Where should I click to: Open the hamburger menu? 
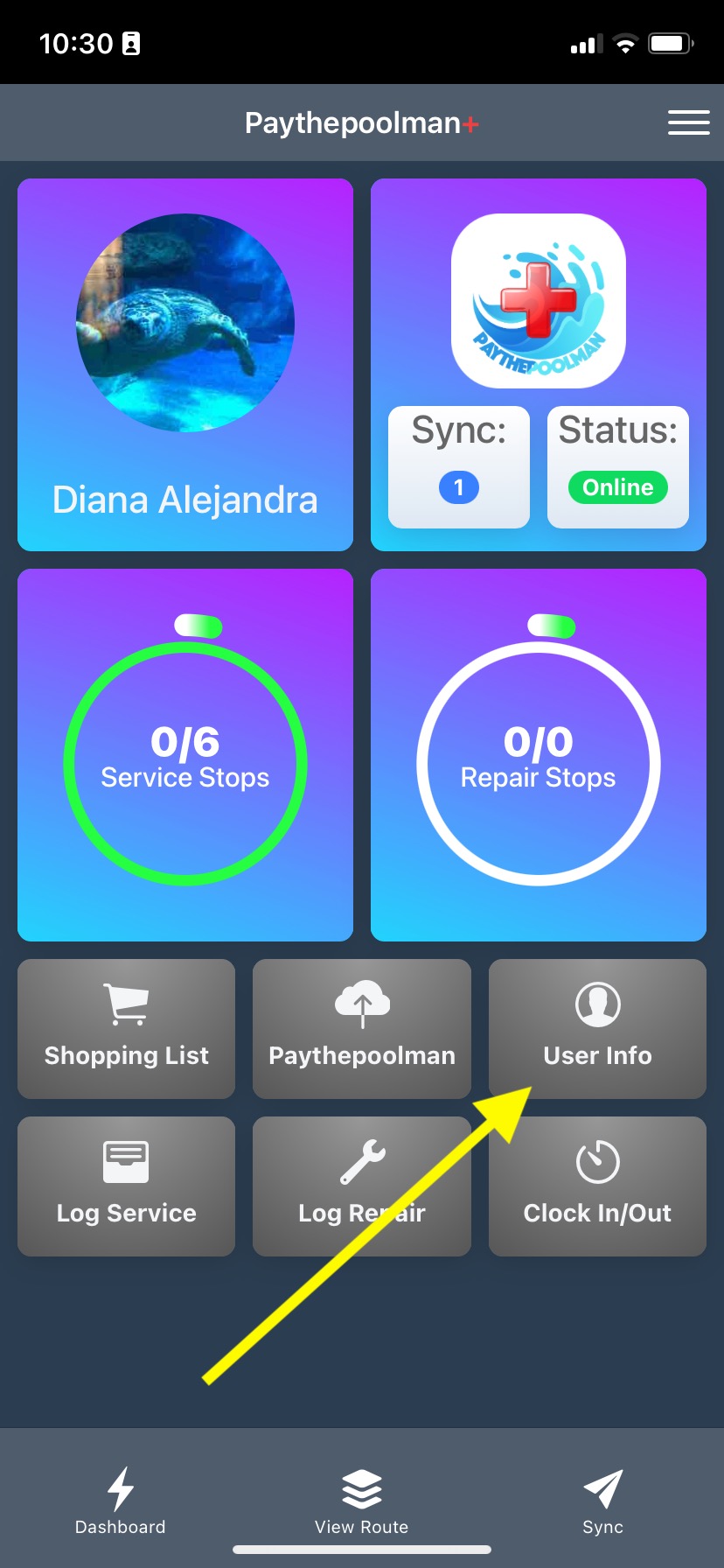(688, 122)
